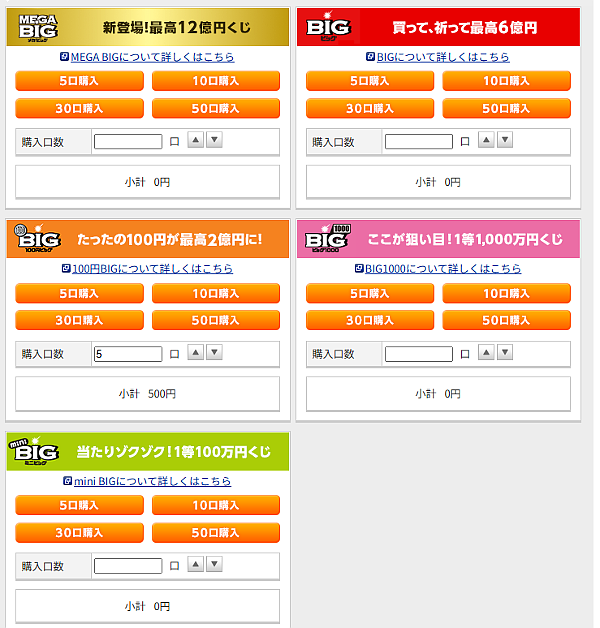
Task: Increase MEGA BIG quantity with up arrow
Action: 196,140
